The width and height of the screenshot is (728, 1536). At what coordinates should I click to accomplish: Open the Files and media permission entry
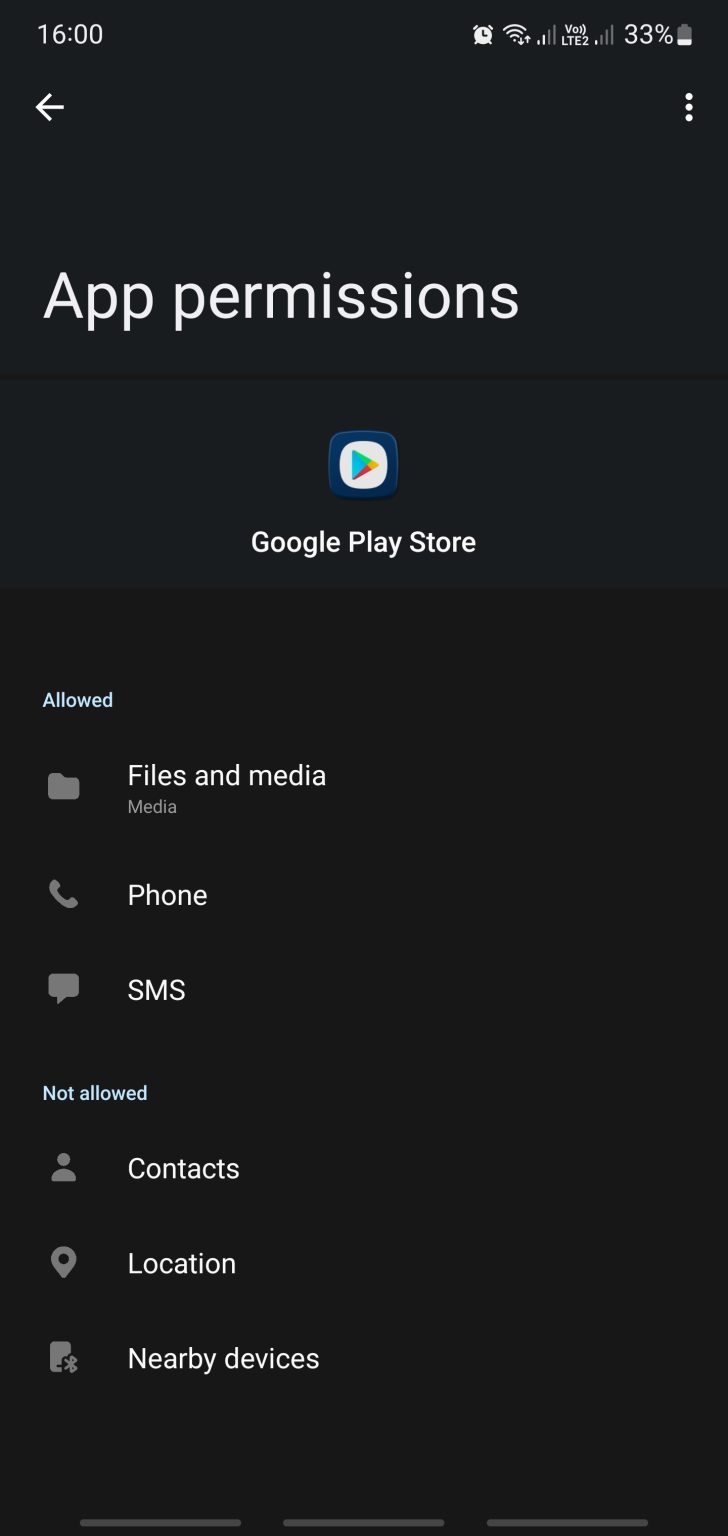click(300, 786)
